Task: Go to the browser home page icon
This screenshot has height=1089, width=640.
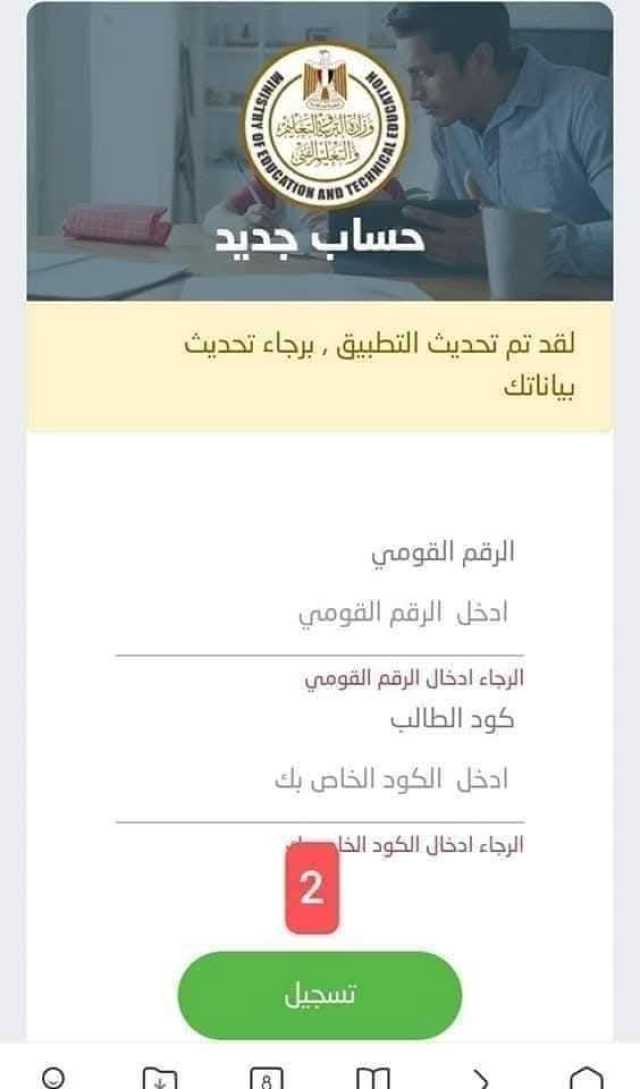Action: click(x=586, y=1079)
